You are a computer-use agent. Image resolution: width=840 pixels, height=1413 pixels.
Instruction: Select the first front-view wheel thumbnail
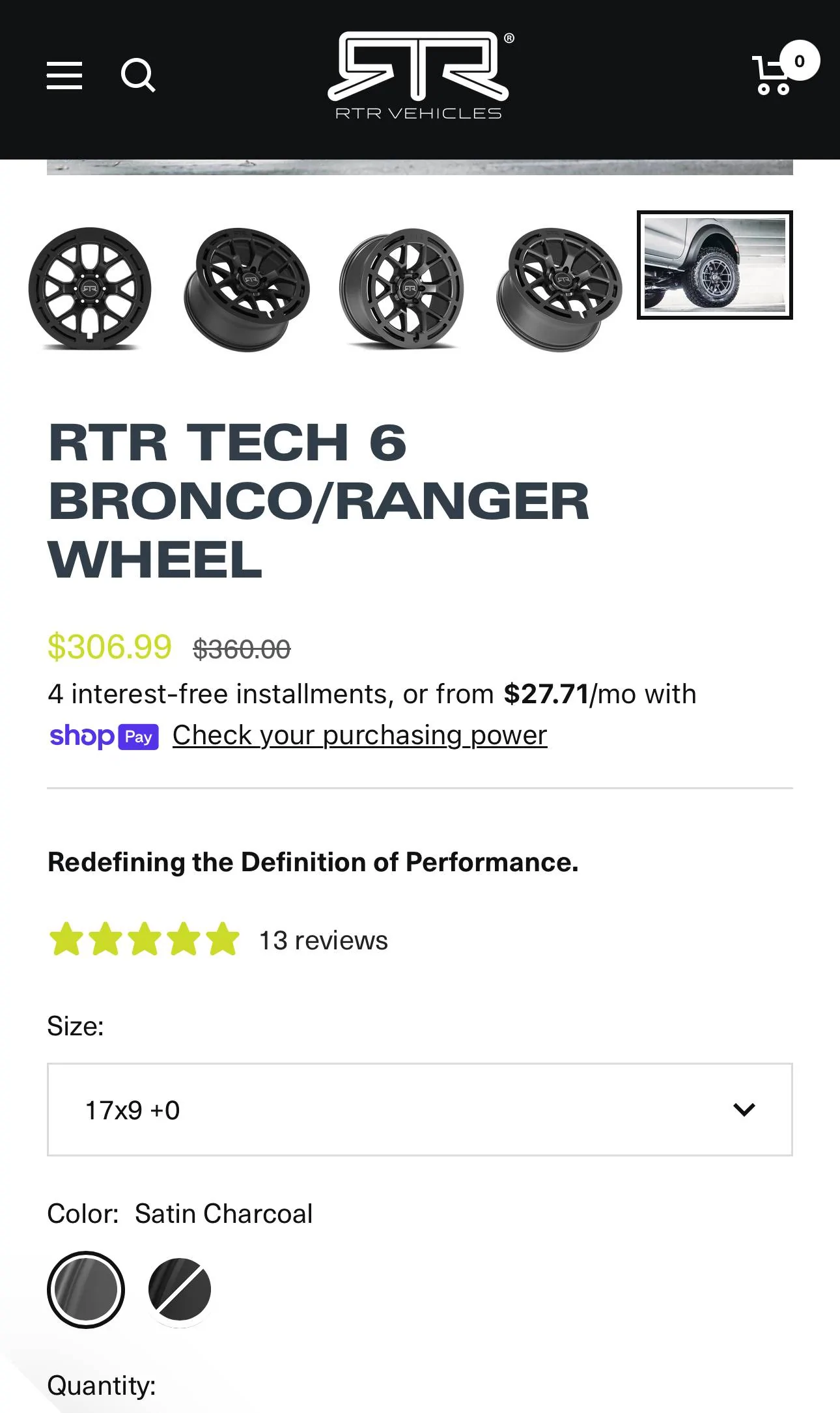pyautogui.click(x=90, y=288)
